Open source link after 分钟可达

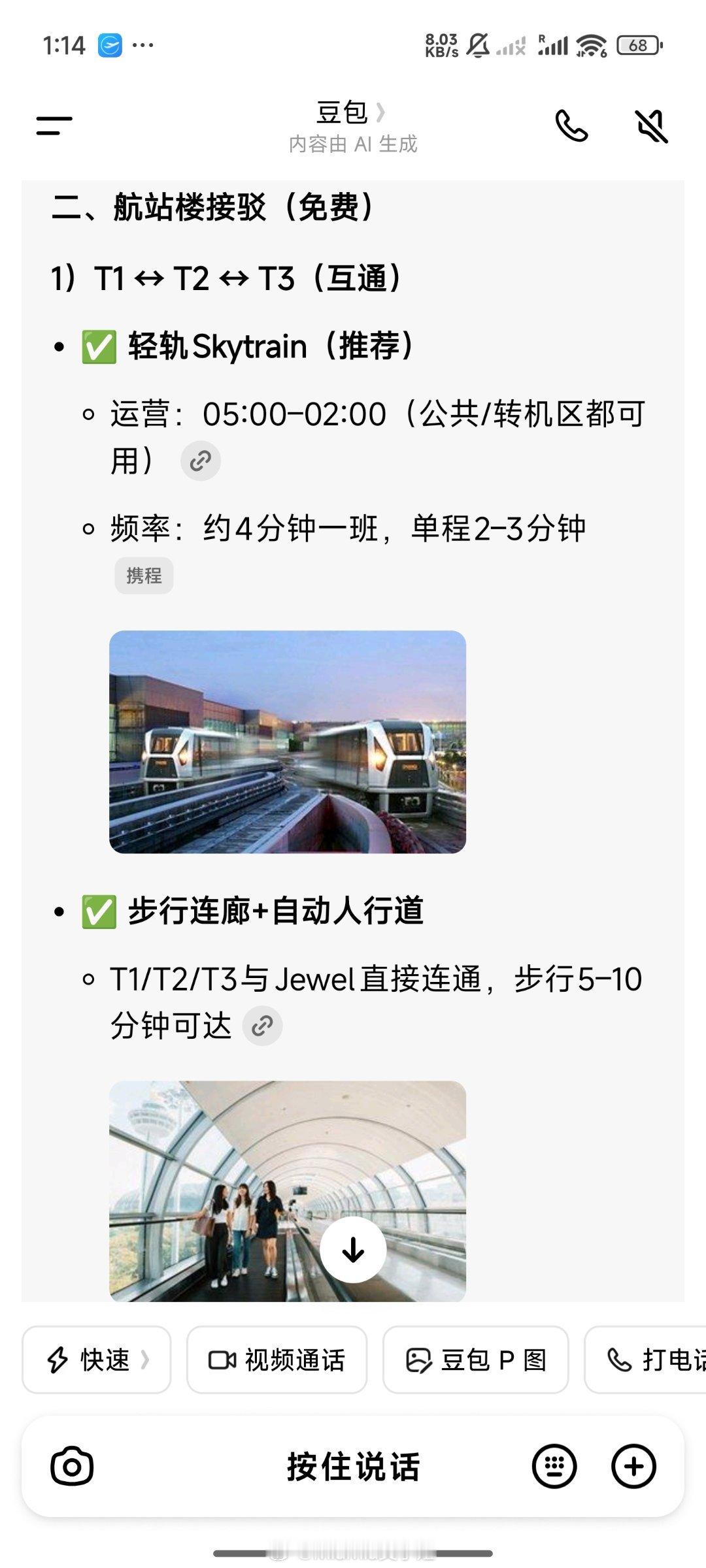pos(262,1026)
